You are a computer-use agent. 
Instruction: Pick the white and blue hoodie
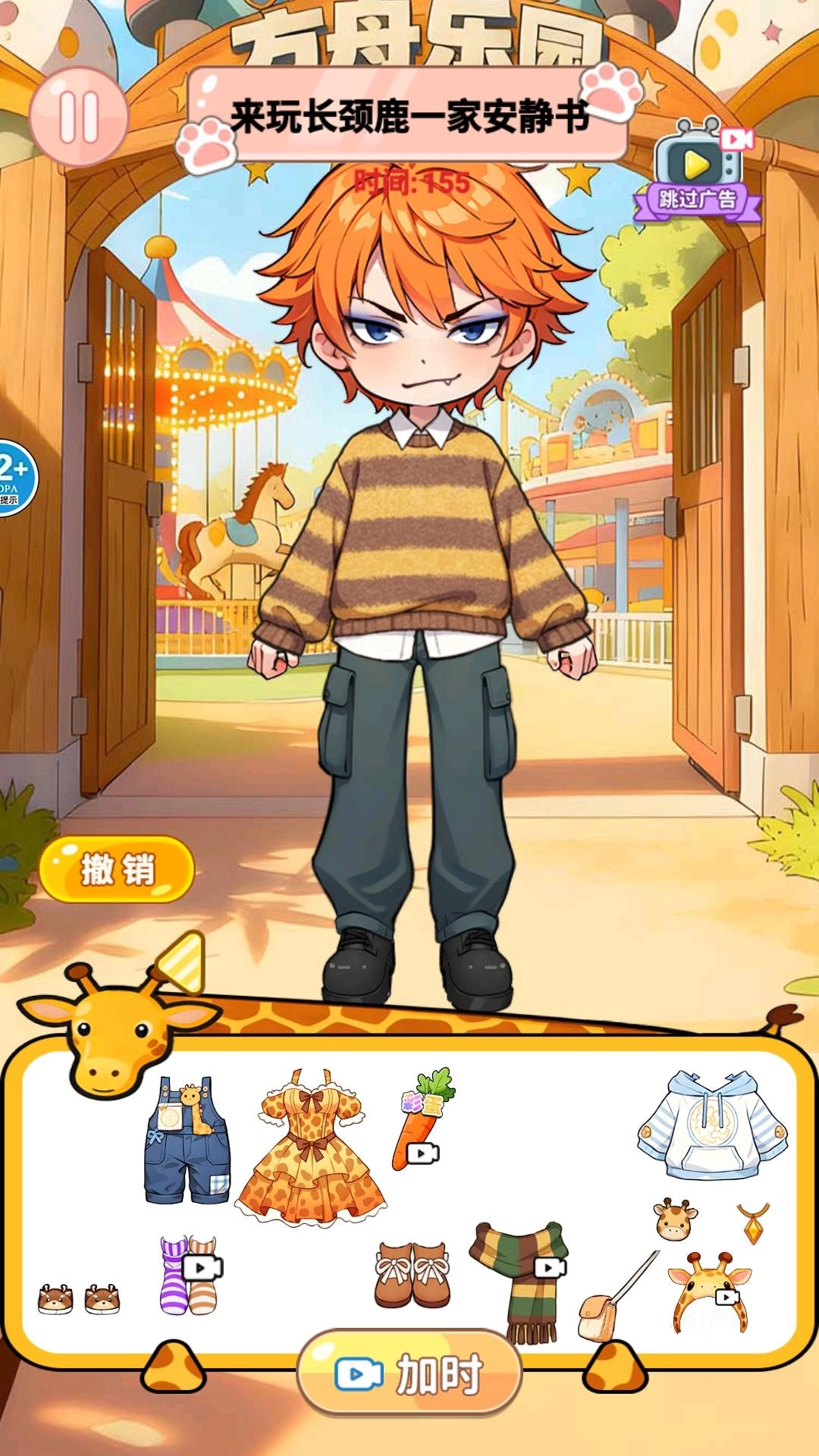pos(711,1125)
